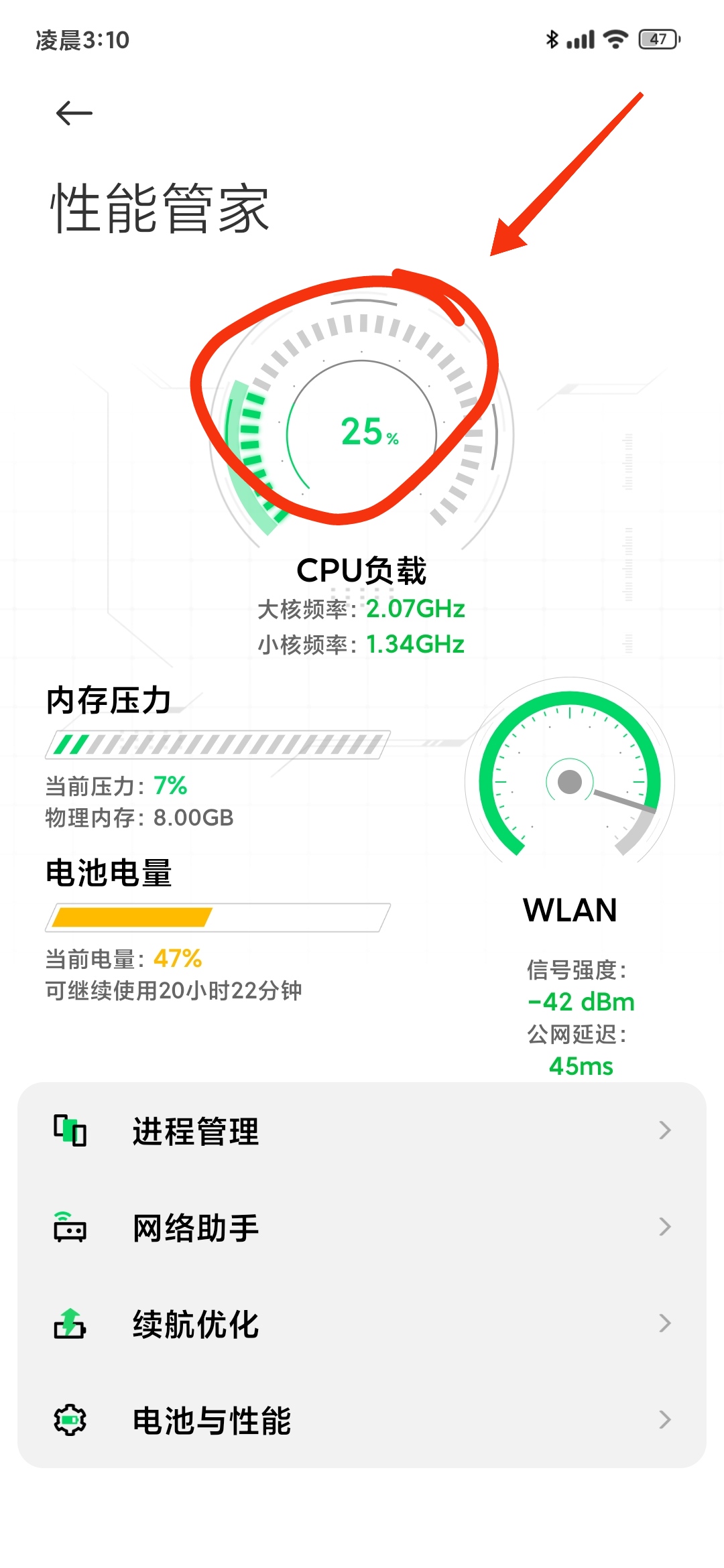Open 电池与性能 settings
Viewport: 724px width, 1568px height.
362,1421
